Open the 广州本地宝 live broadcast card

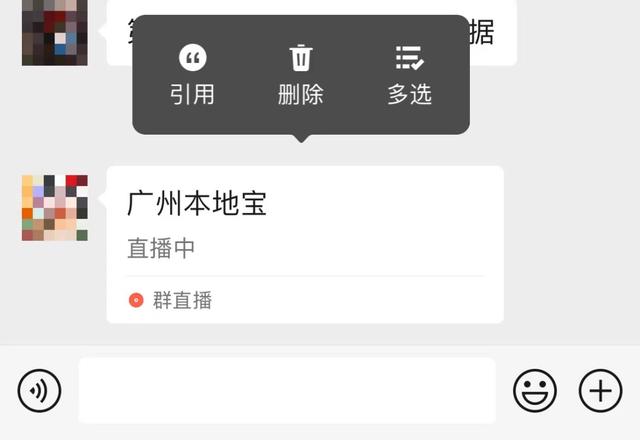[x=304, y=243]
